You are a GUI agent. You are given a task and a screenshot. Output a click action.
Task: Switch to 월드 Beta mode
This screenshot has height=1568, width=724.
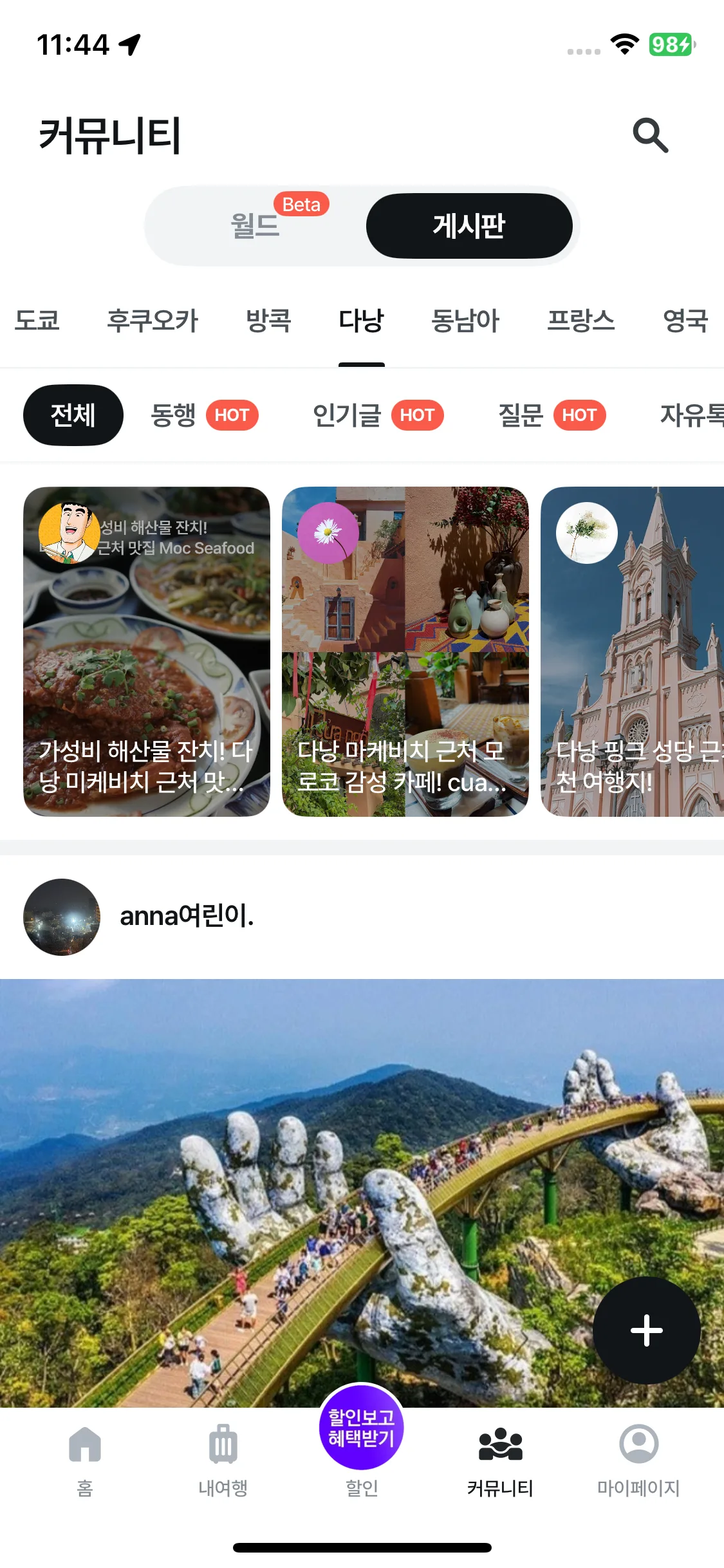pyautogui.click(x=254, y=225)
